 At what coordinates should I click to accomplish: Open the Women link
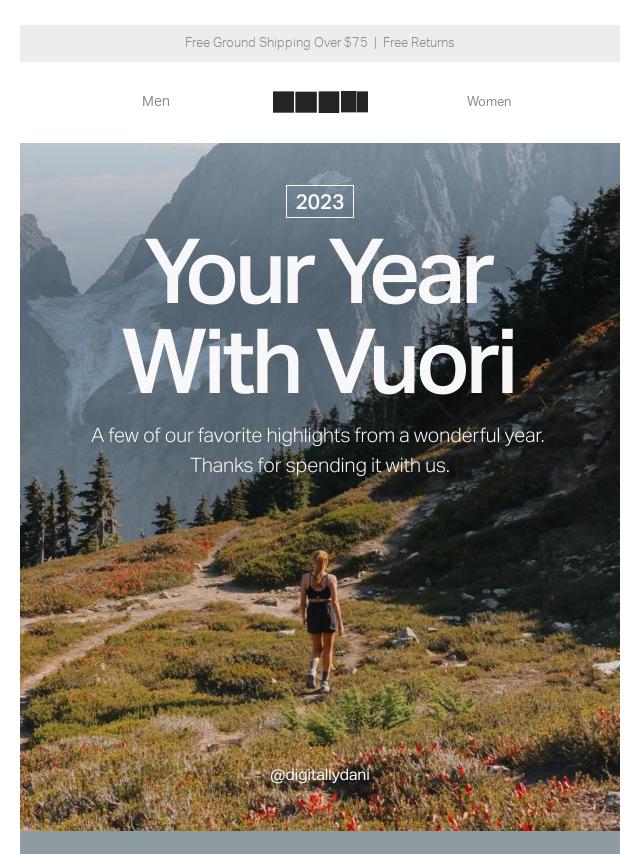488,101
